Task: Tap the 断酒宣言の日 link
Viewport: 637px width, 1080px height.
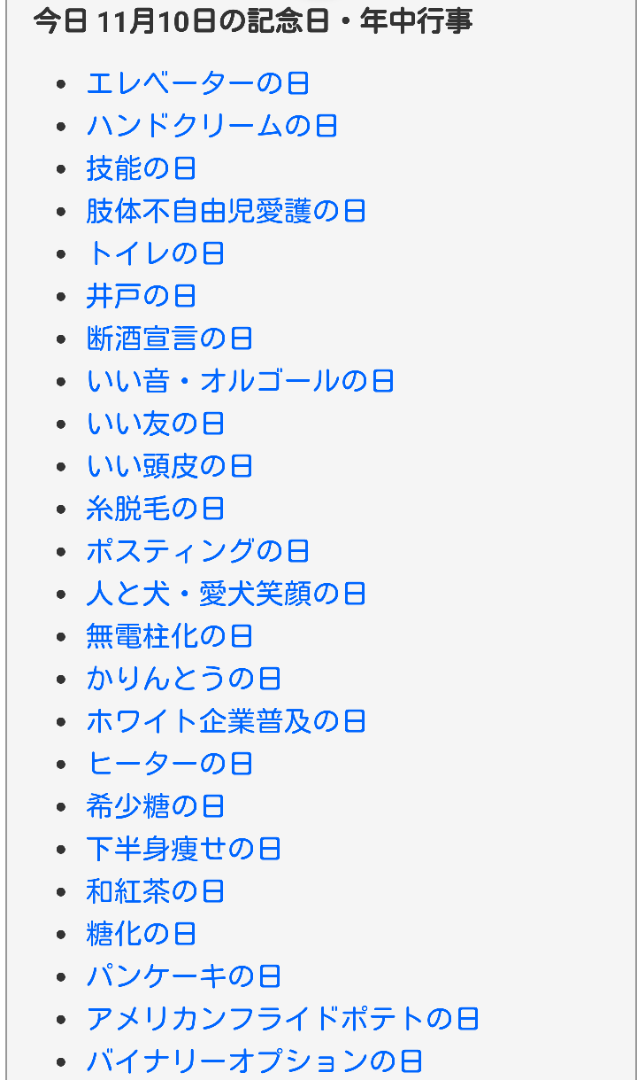Action: tap(170, 338)
